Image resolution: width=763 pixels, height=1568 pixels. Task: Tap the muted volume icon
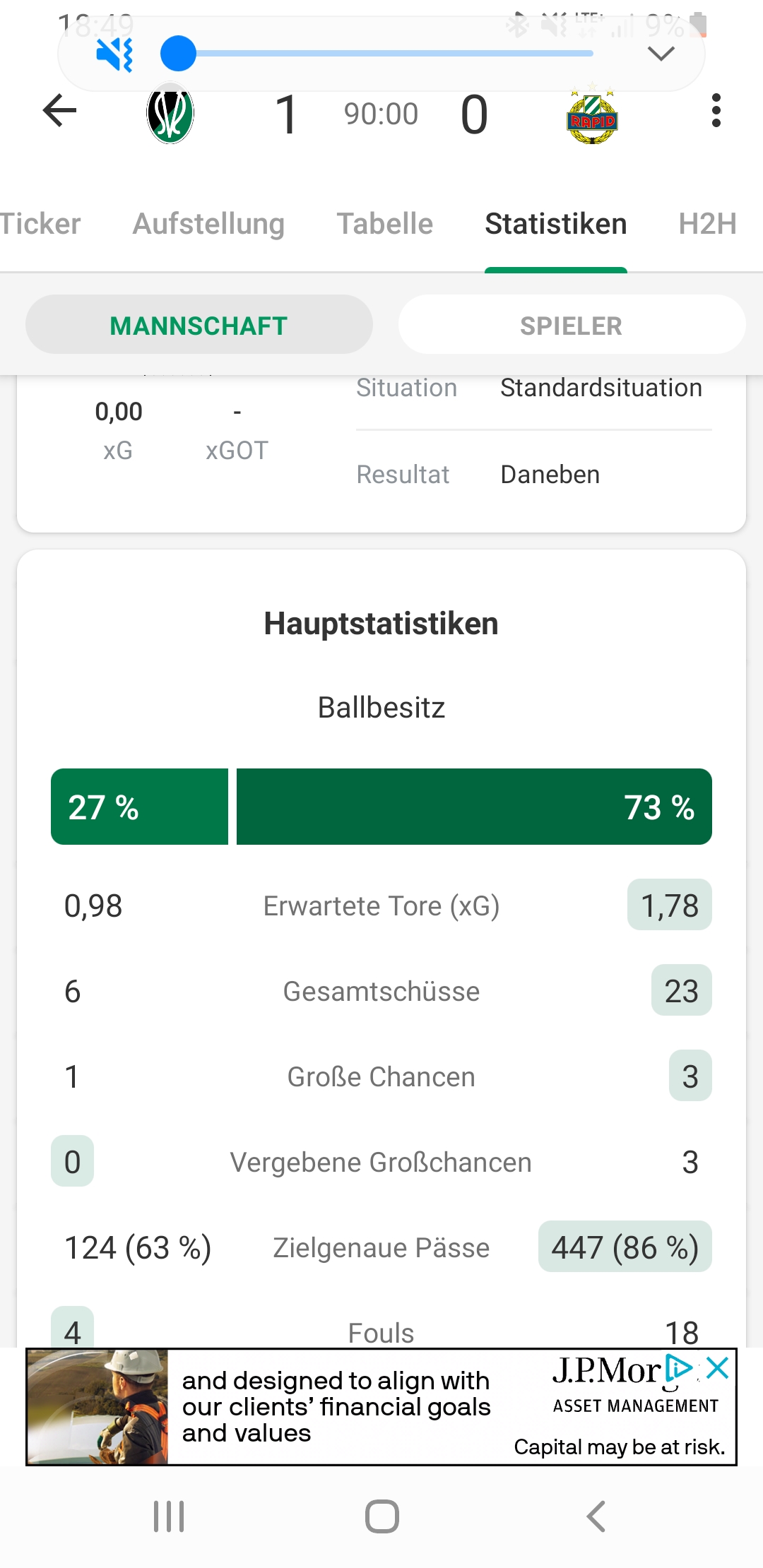click(x=114, y=54)
